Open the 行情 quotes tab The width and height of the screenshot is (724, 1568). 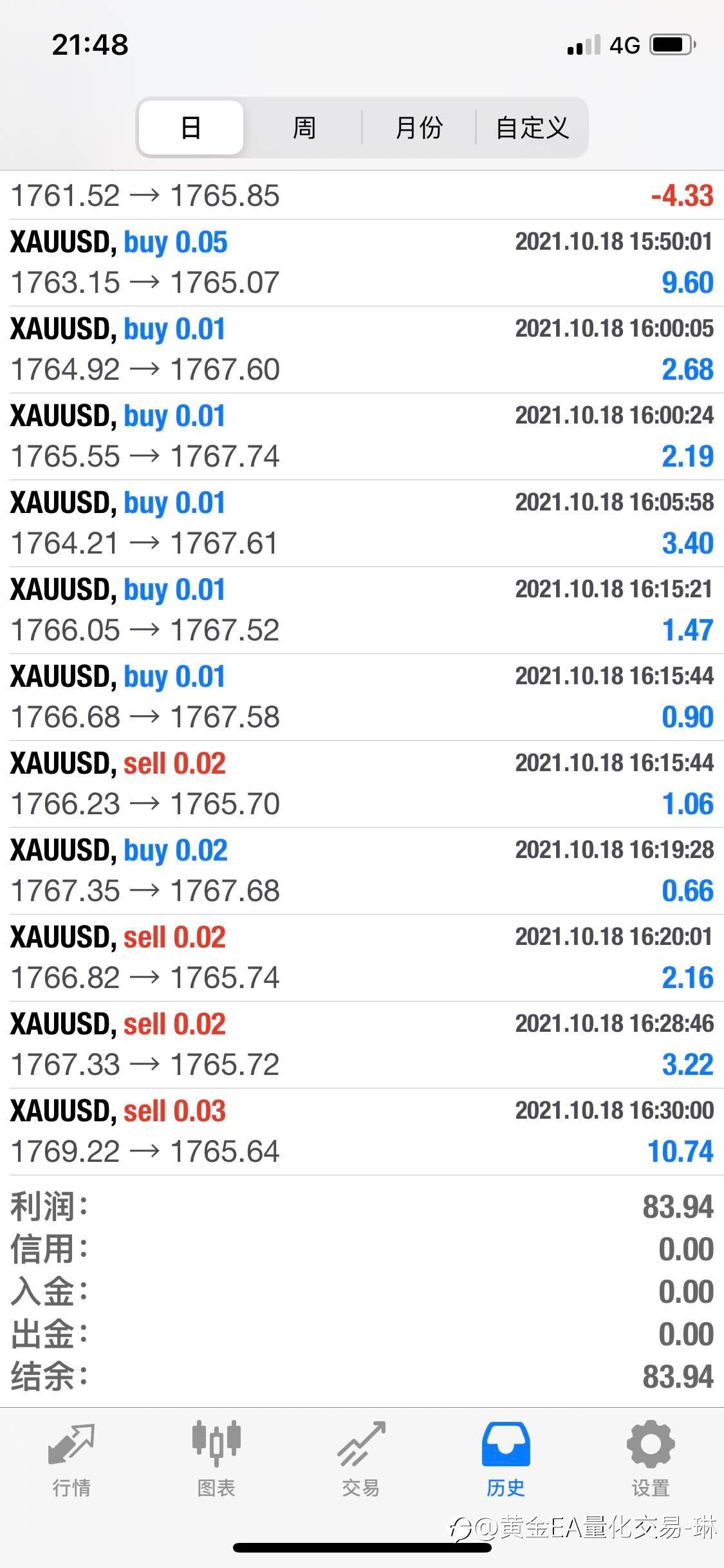(x=71, y=1459)
